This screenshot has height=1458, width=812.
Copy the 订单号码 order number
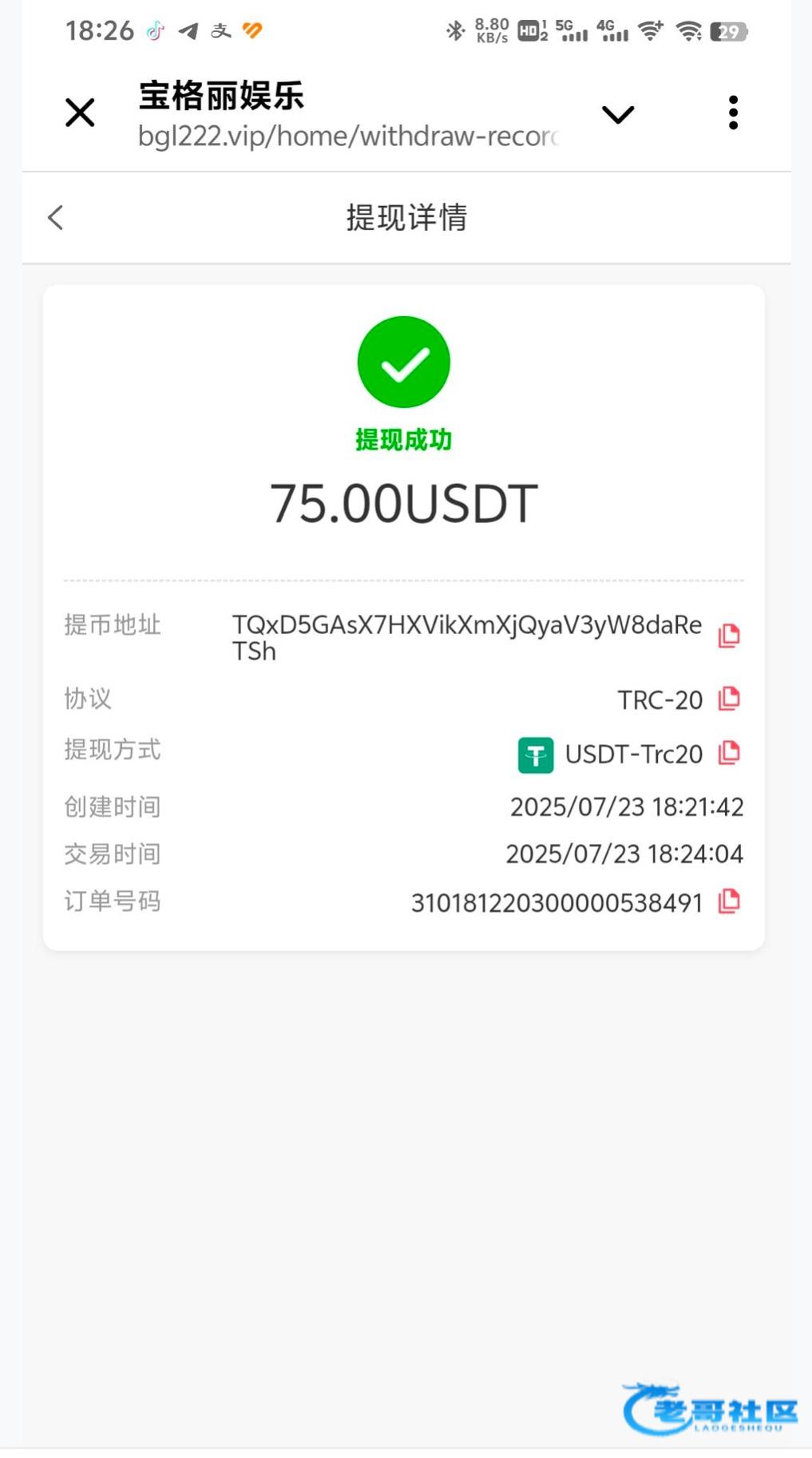coord(728,901)
